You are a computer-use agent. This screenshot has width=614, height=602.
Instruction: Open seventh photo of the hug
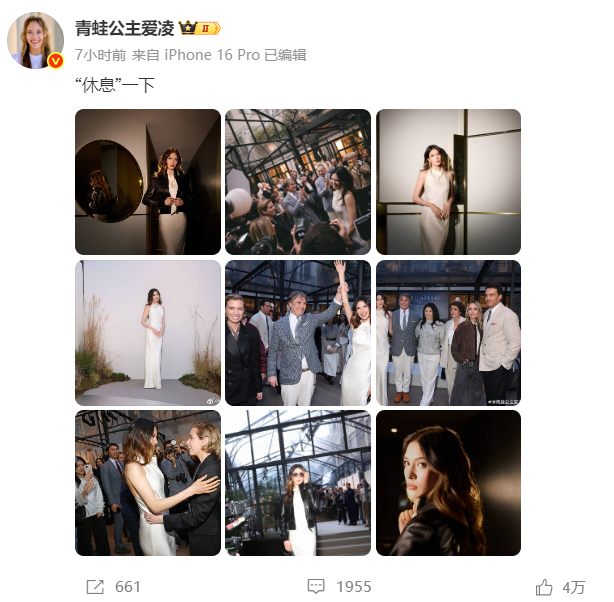tap(147, 483)
